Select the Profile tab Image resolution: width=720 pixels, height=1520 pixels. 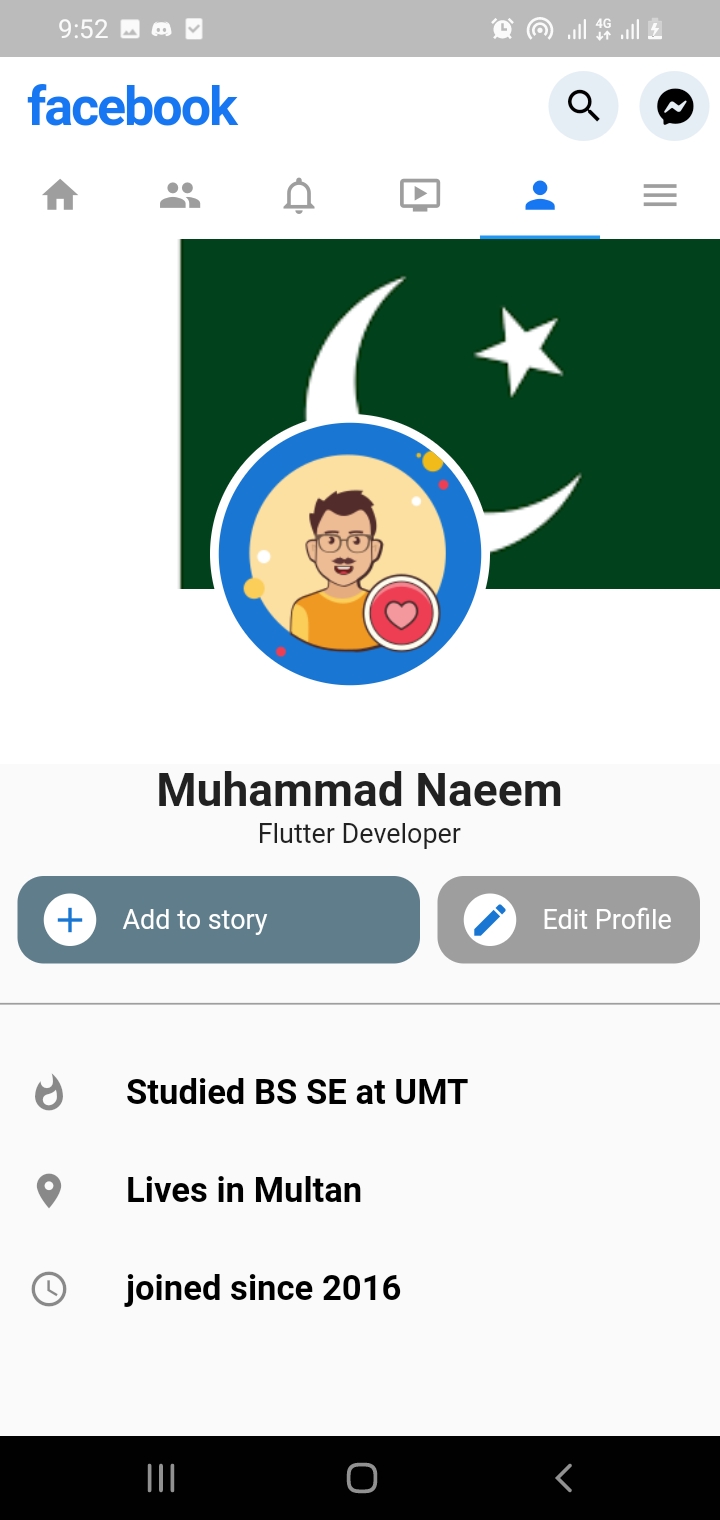coord(540,195)
